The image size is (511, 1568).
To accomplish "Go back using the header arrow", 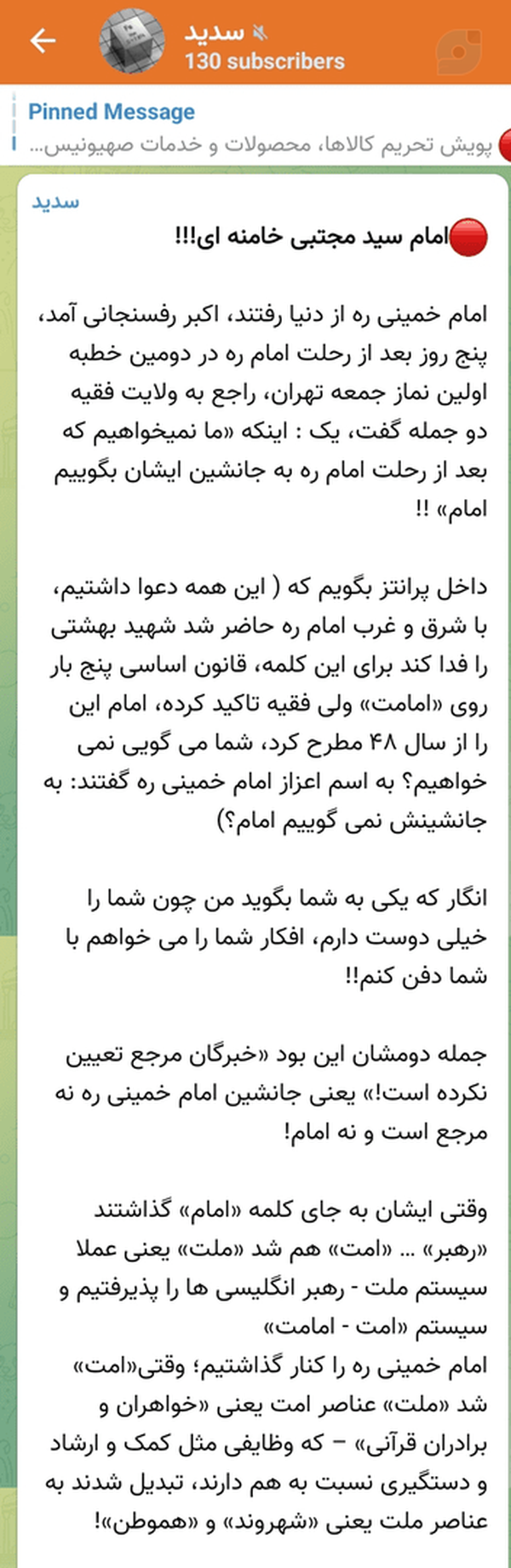I will coord(42,40).
